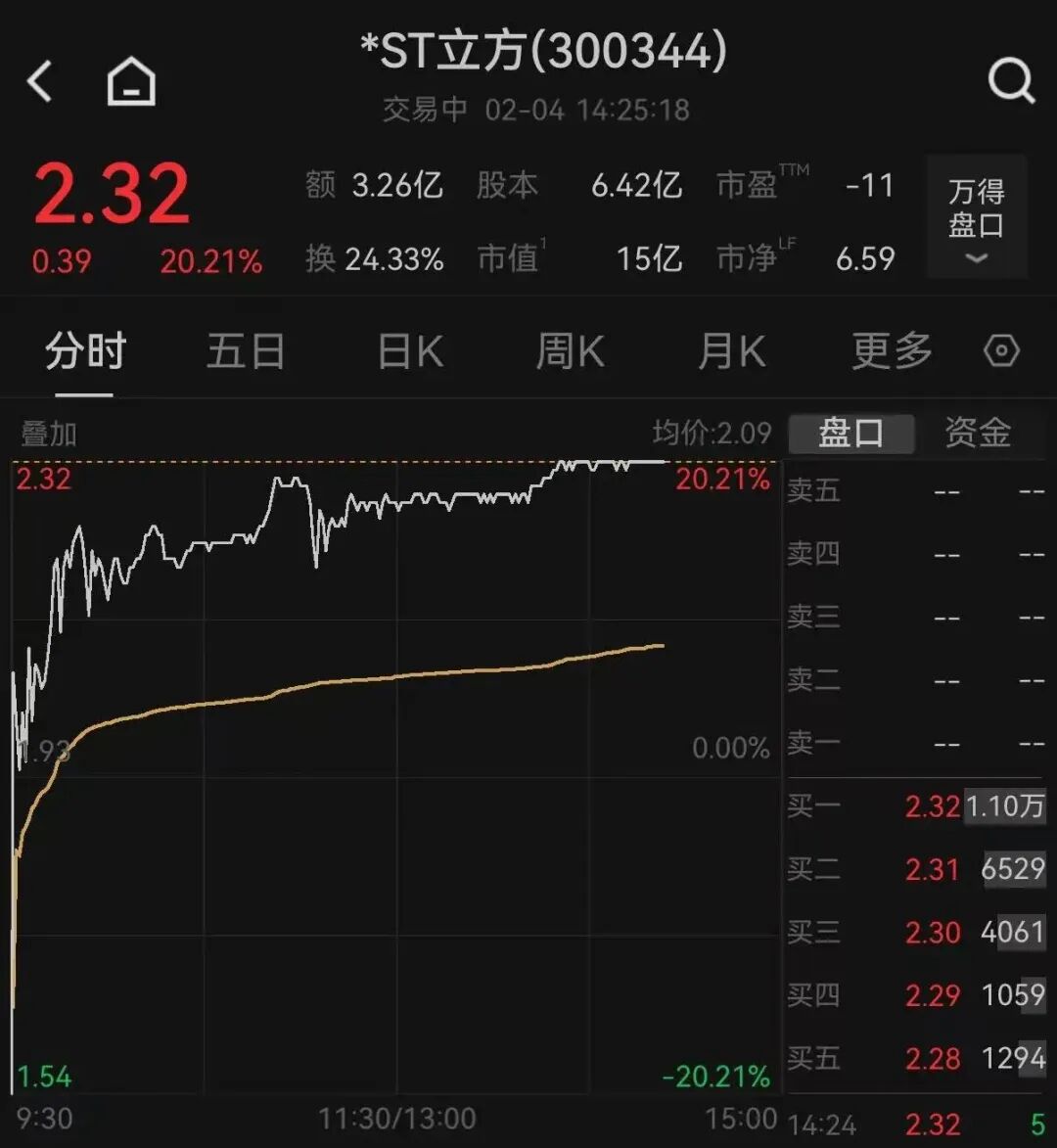Select the 盘口 order book tab
The image size is (1057, 1148).
point(850,433)
